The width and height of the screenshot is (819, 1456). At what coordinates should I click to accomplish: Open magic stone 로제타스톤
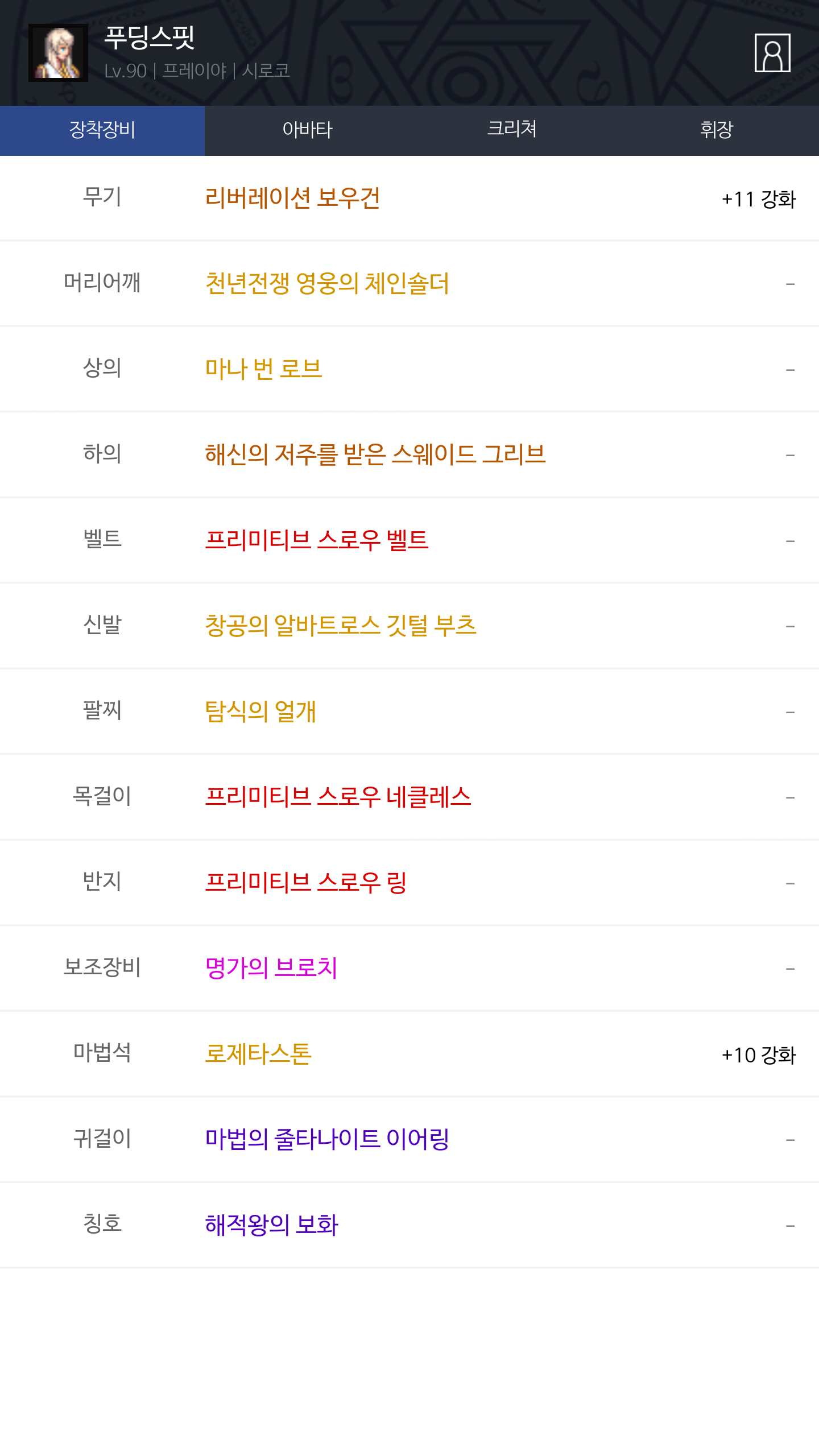tap(258, 1054)
